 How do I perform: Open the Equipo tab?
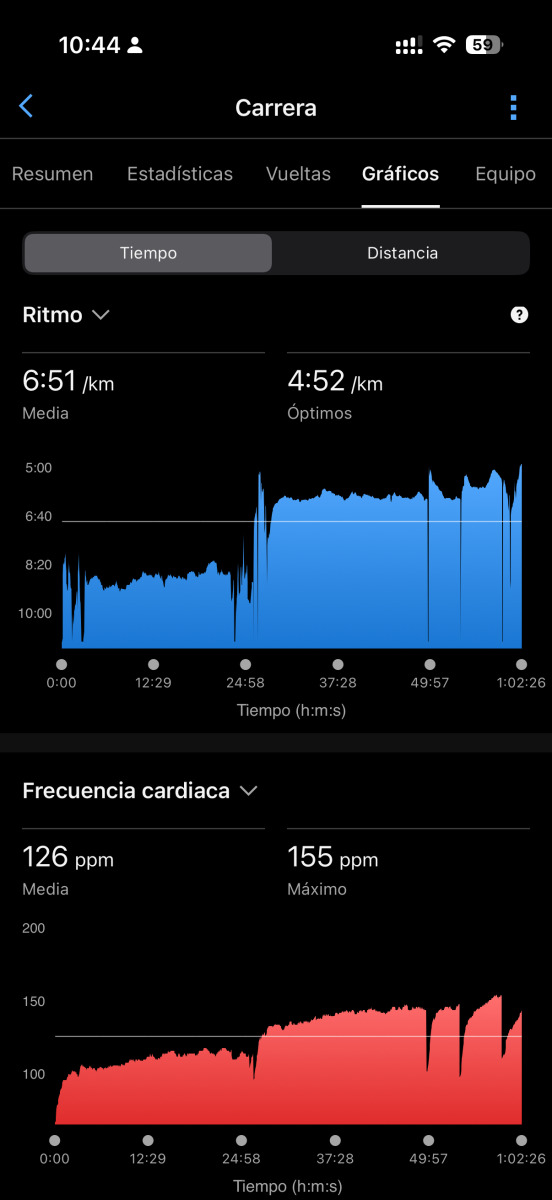pos(506,174)
